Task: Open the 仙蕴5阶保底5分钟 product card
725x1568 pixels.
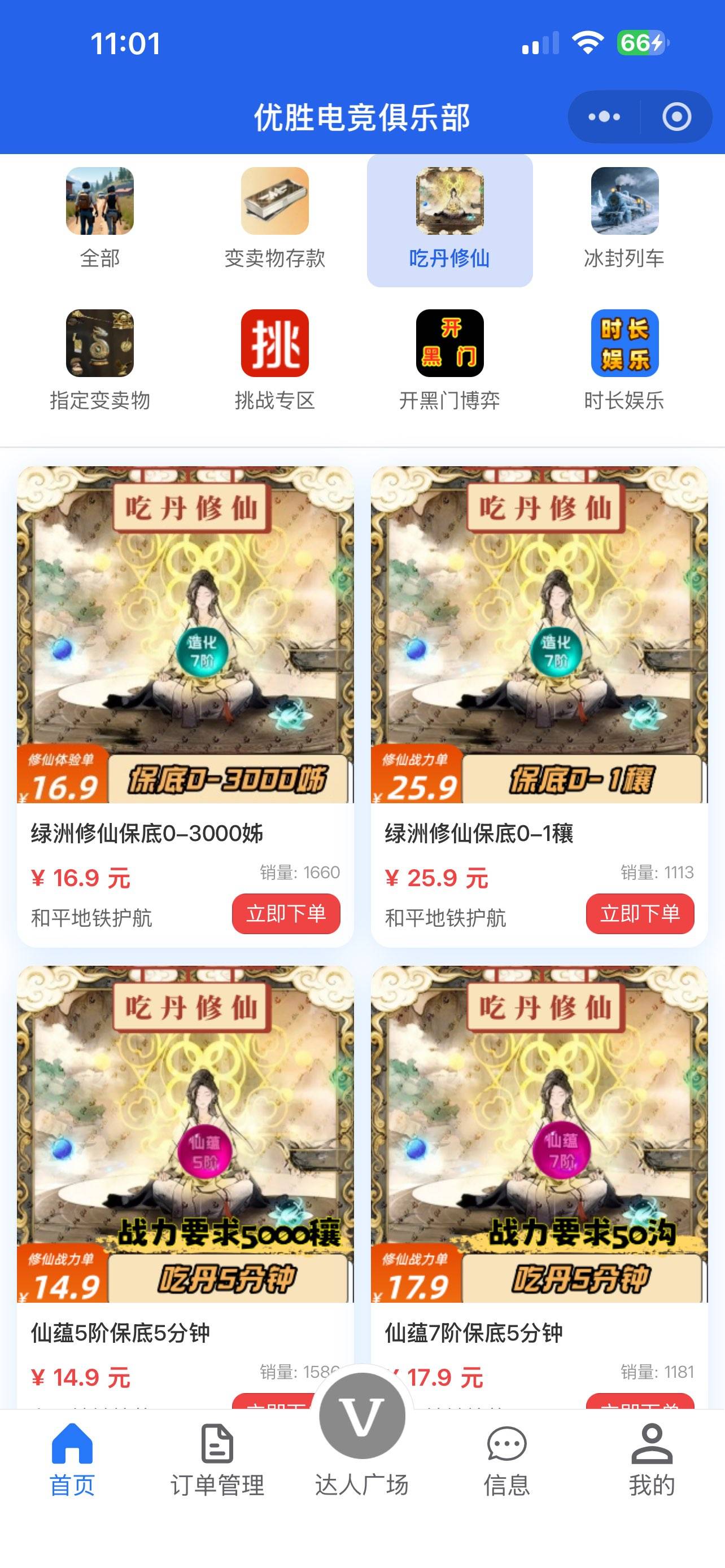Action: [185, 1132]
